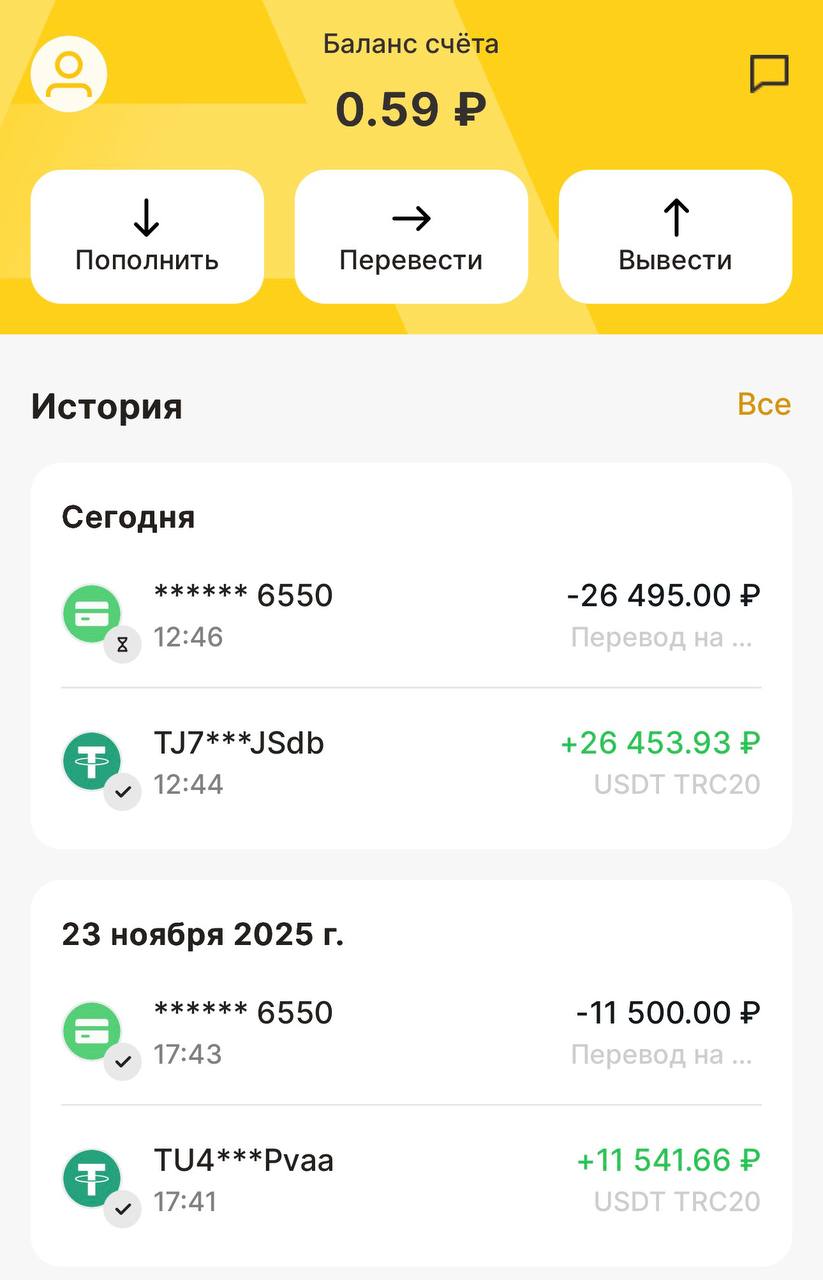Click the checkmark badge on TJ7***JSdb entry
823x1280 pixels.
coord(122,792)
